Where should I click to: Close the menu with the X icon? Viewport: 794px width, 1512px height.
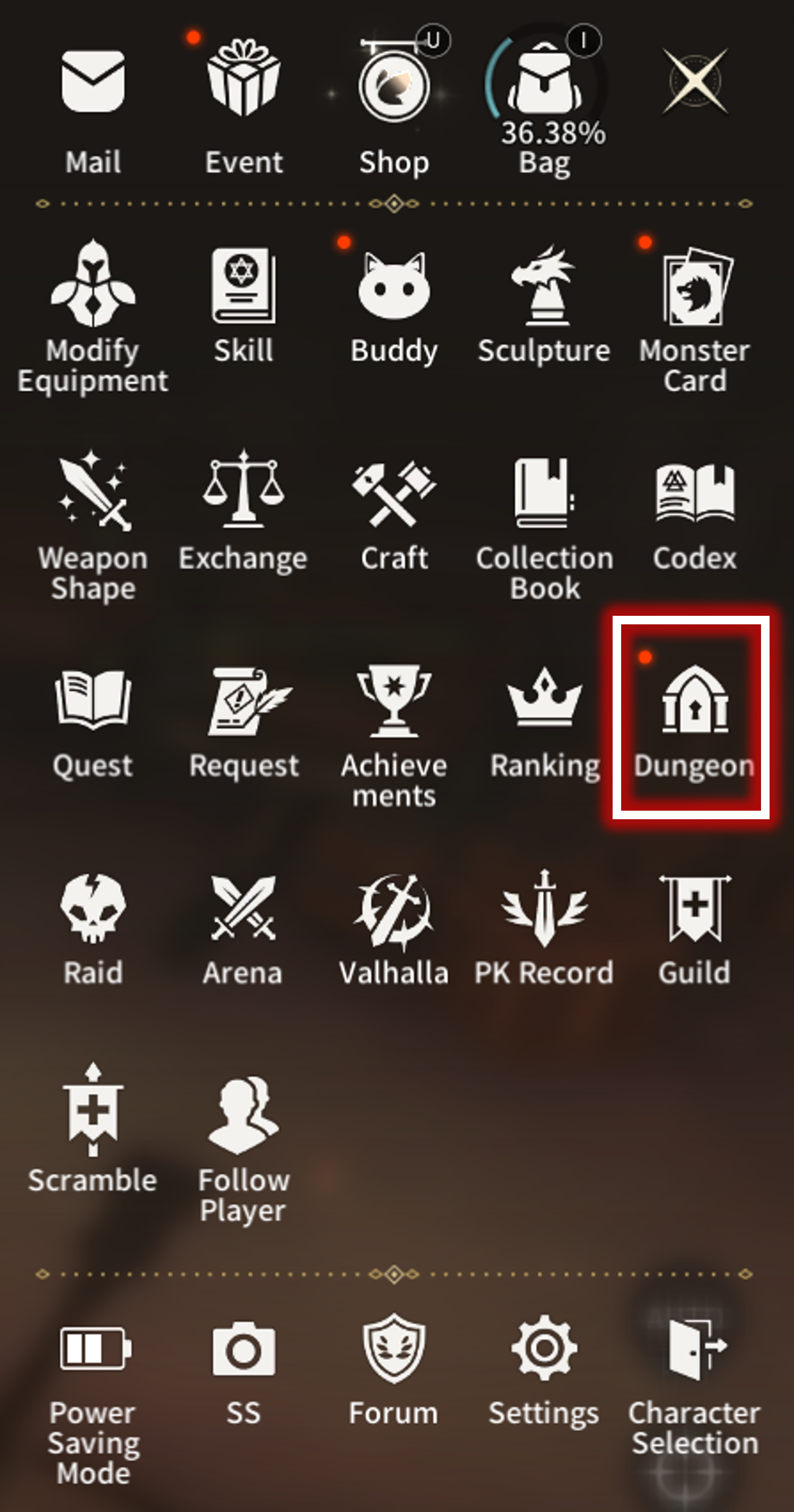coord(695,81)
